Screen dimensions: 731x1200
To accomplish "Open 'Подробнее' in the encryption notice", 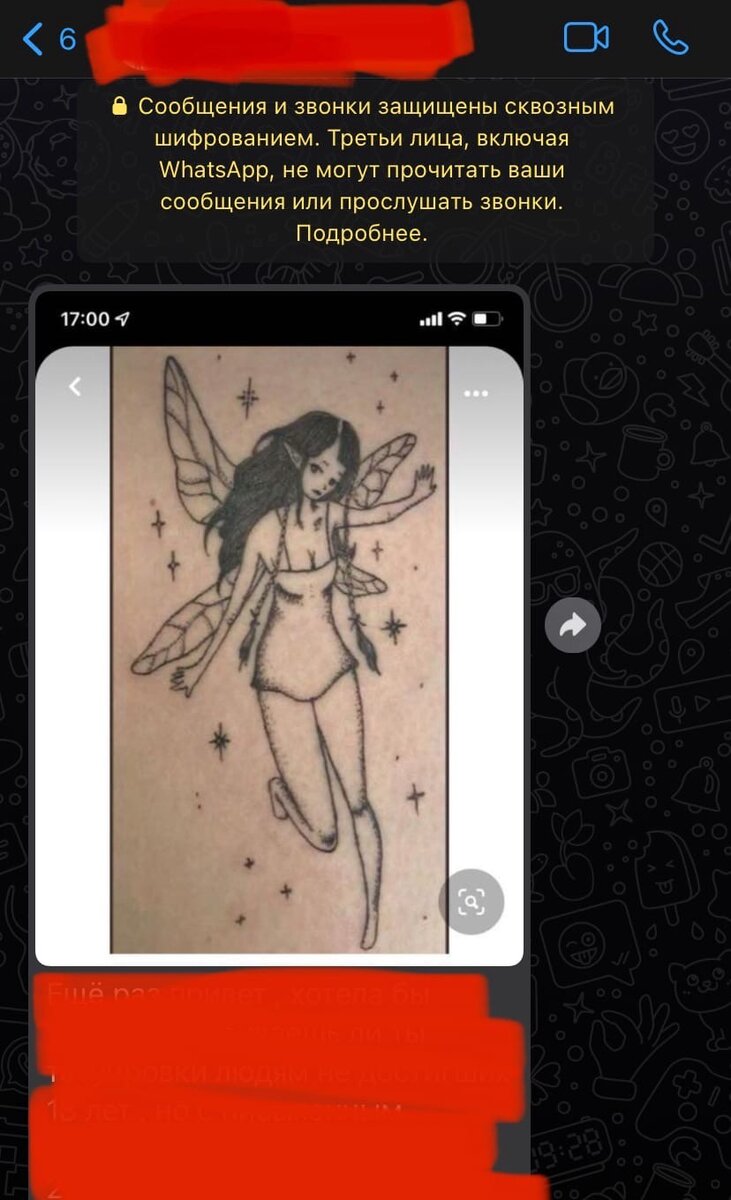I will [361, 233].
